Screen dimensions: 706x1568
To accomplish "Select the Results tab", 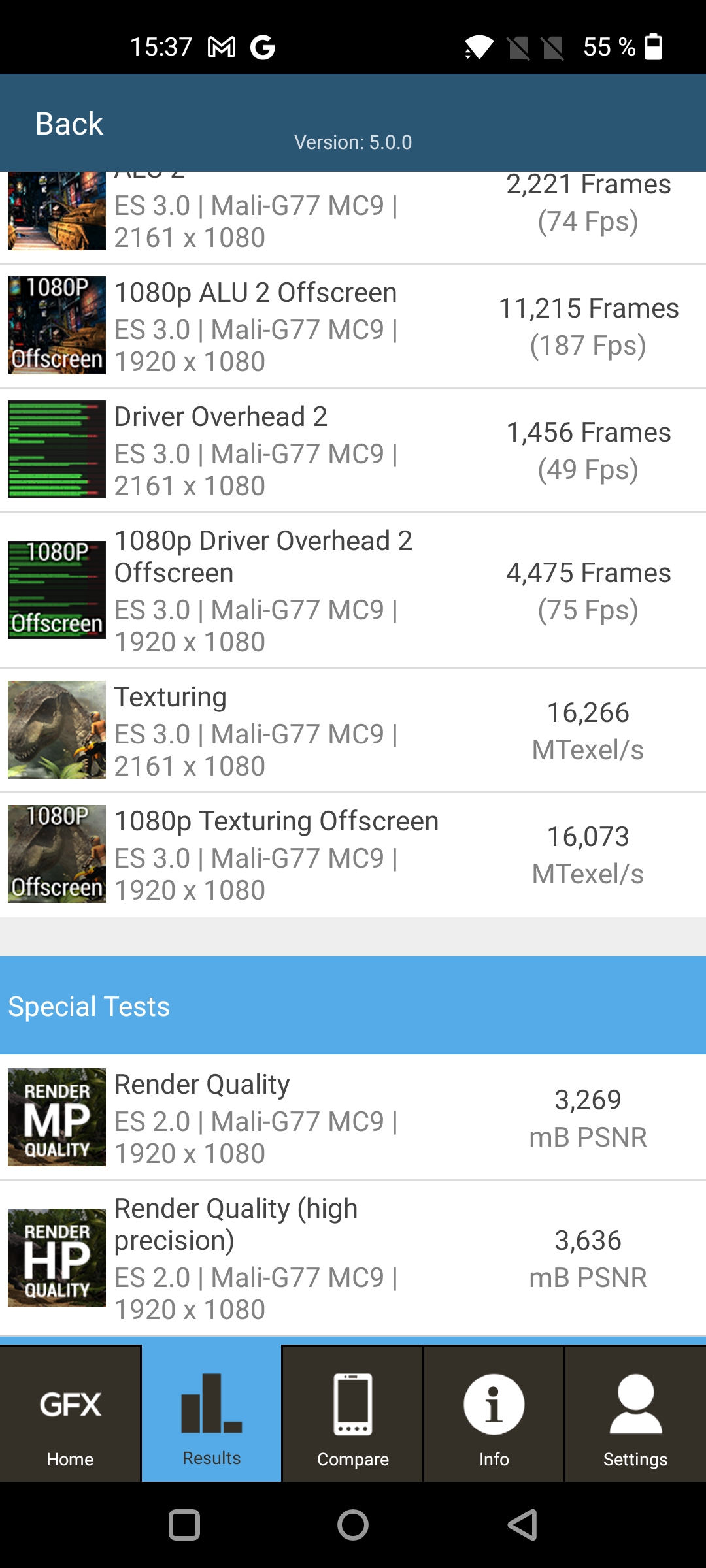I will click(211, 1414).
